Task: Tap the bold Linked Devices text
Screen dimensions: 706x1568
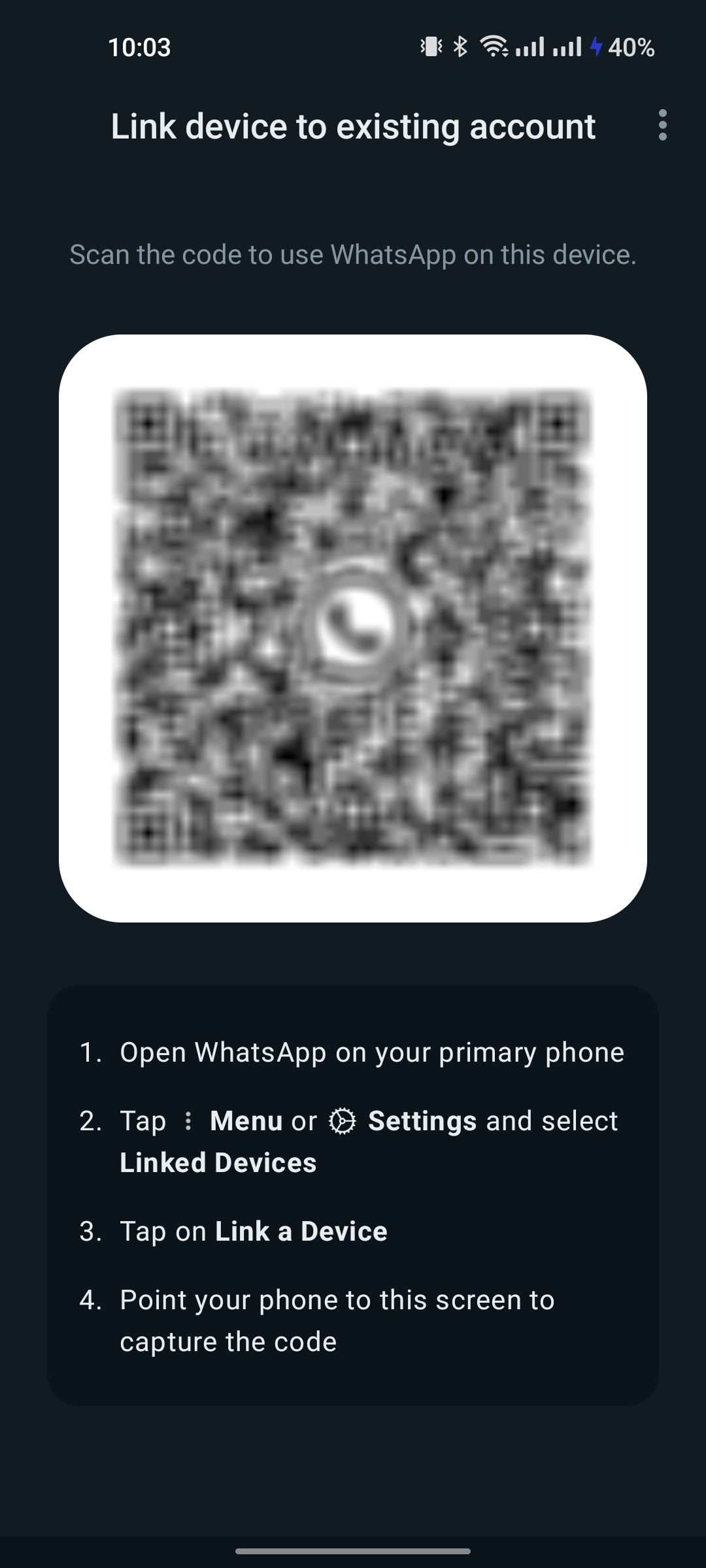Action: tap(217, 1162)
